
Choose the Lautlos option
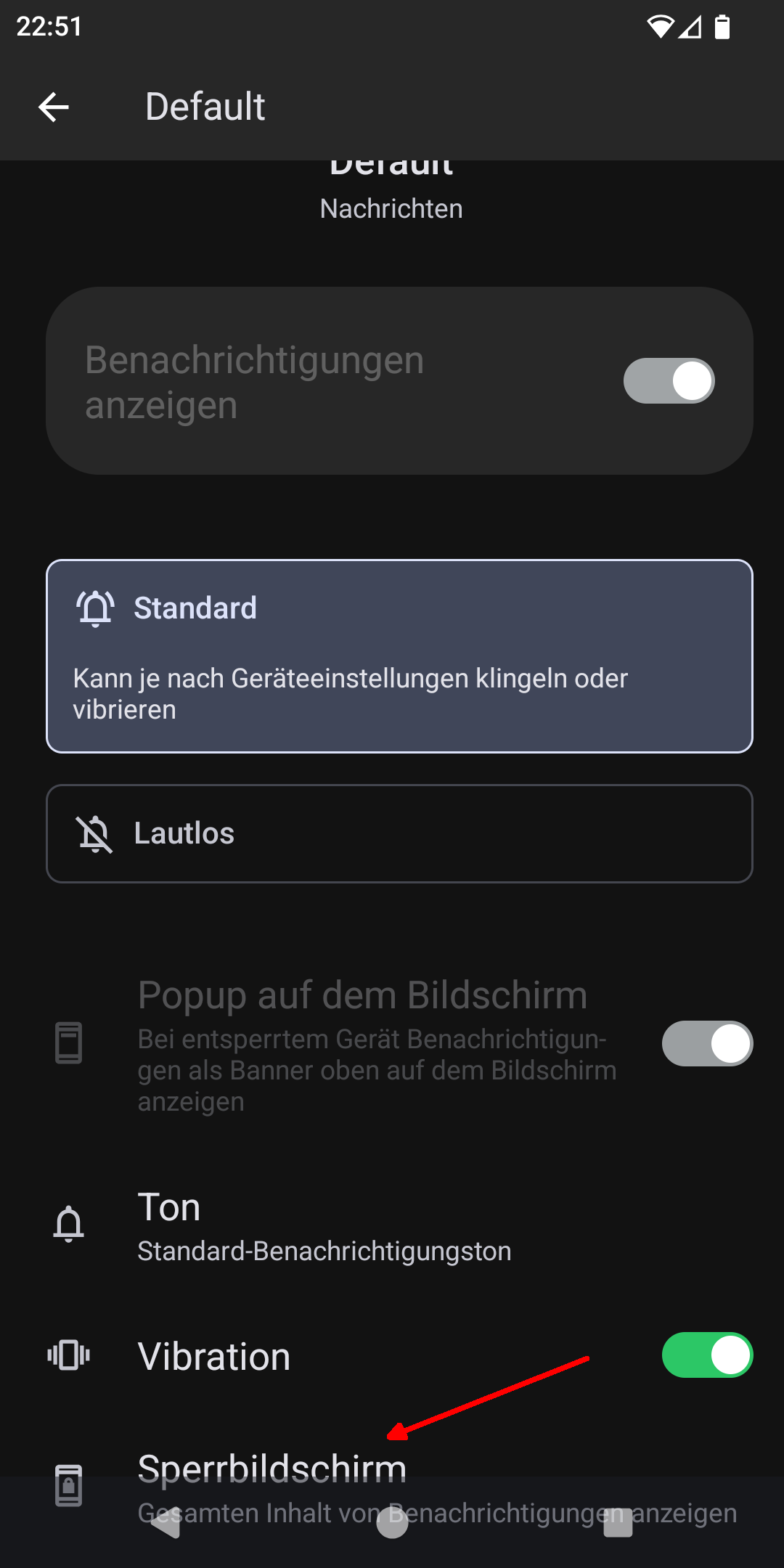[399, 833]
